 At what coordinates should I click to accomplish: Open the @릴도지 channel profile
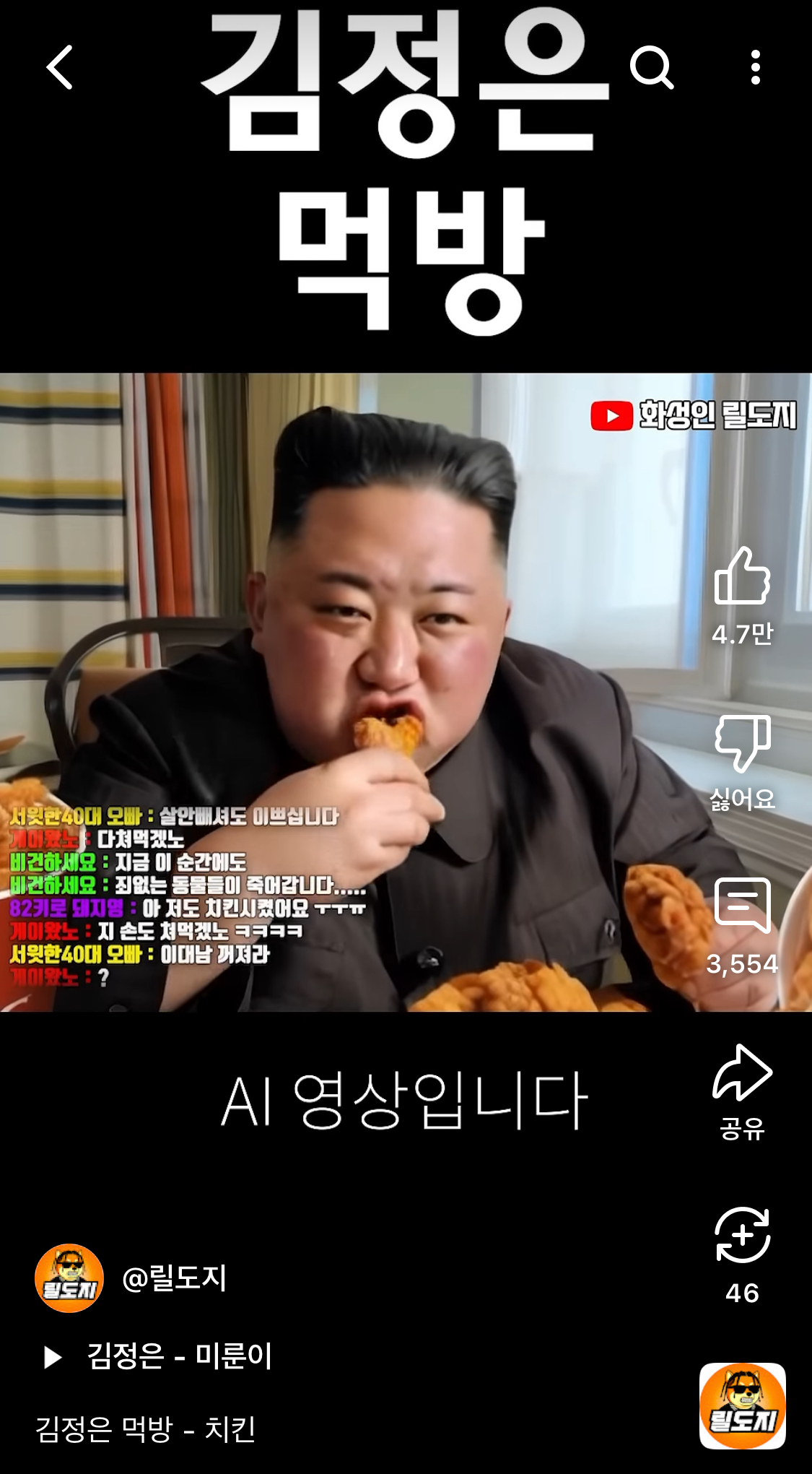[69, 1278]
